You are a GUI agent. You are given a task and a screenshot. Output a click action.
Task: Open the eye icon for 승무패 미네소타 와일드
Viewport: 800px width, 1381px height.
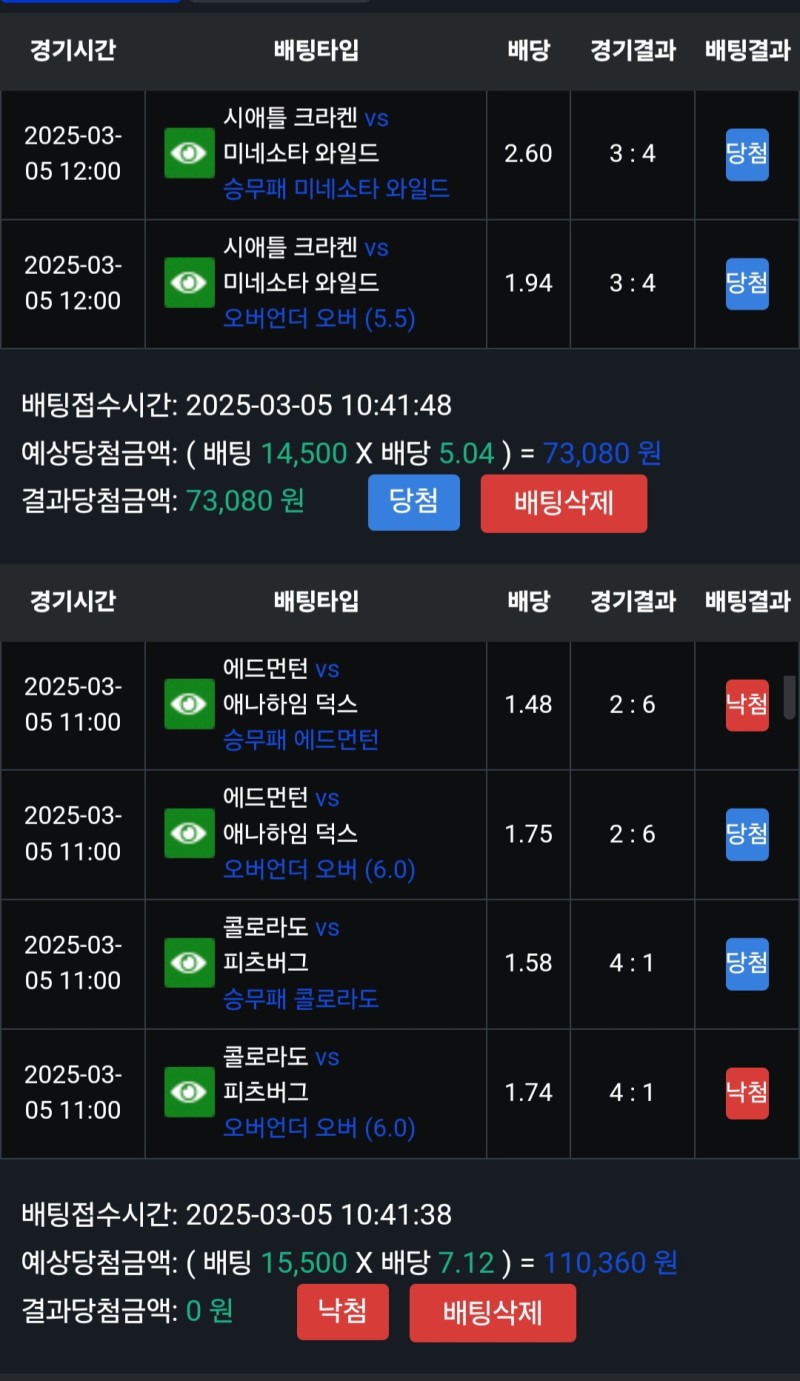tap(189, 153)
